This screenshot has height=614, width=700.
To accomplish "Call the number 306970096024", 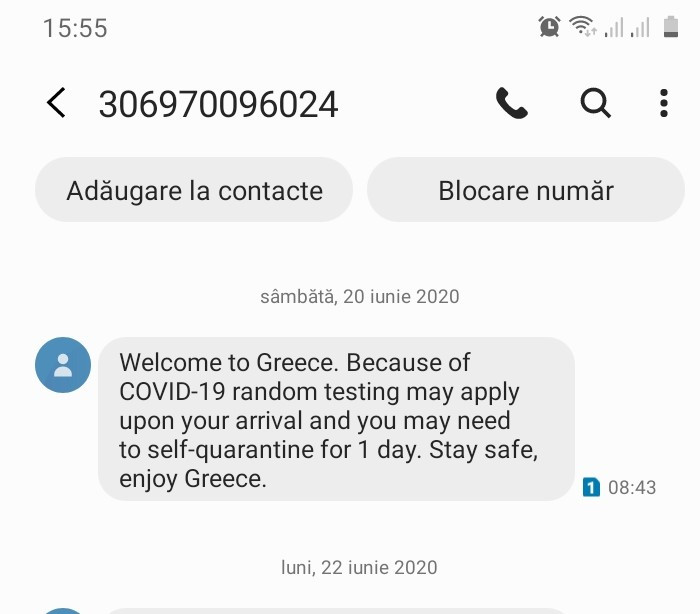I will click(x=511, y=103).
